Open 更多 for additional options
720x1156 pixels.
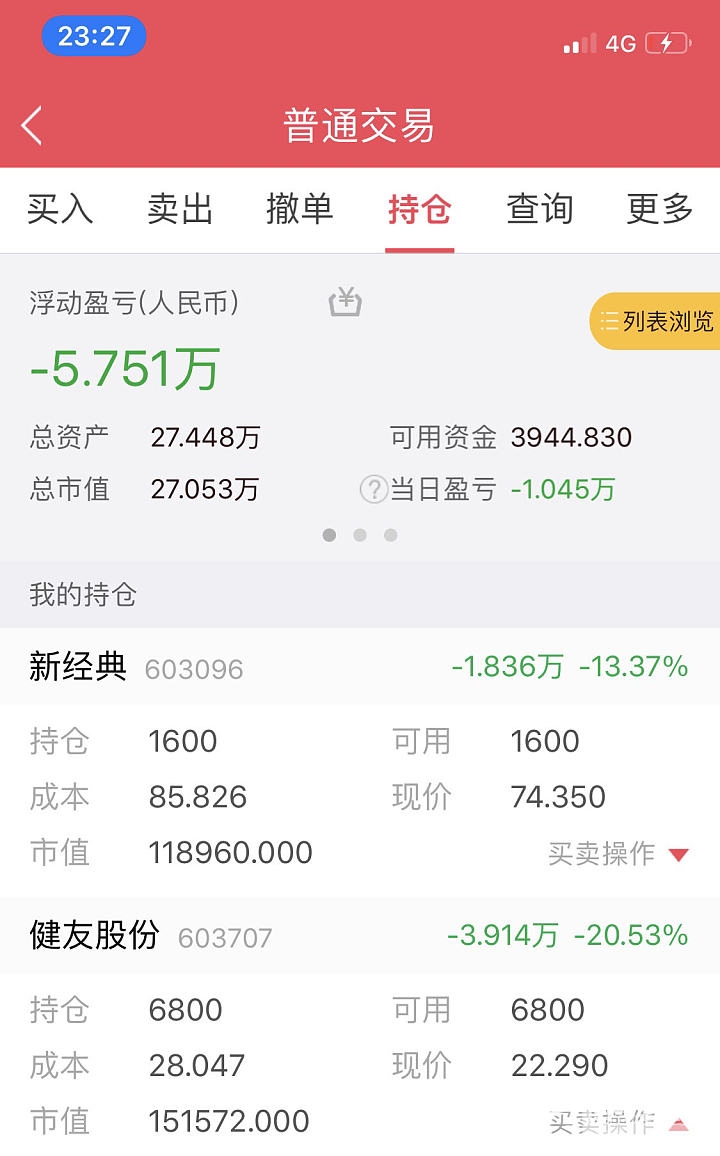(658, 210)
